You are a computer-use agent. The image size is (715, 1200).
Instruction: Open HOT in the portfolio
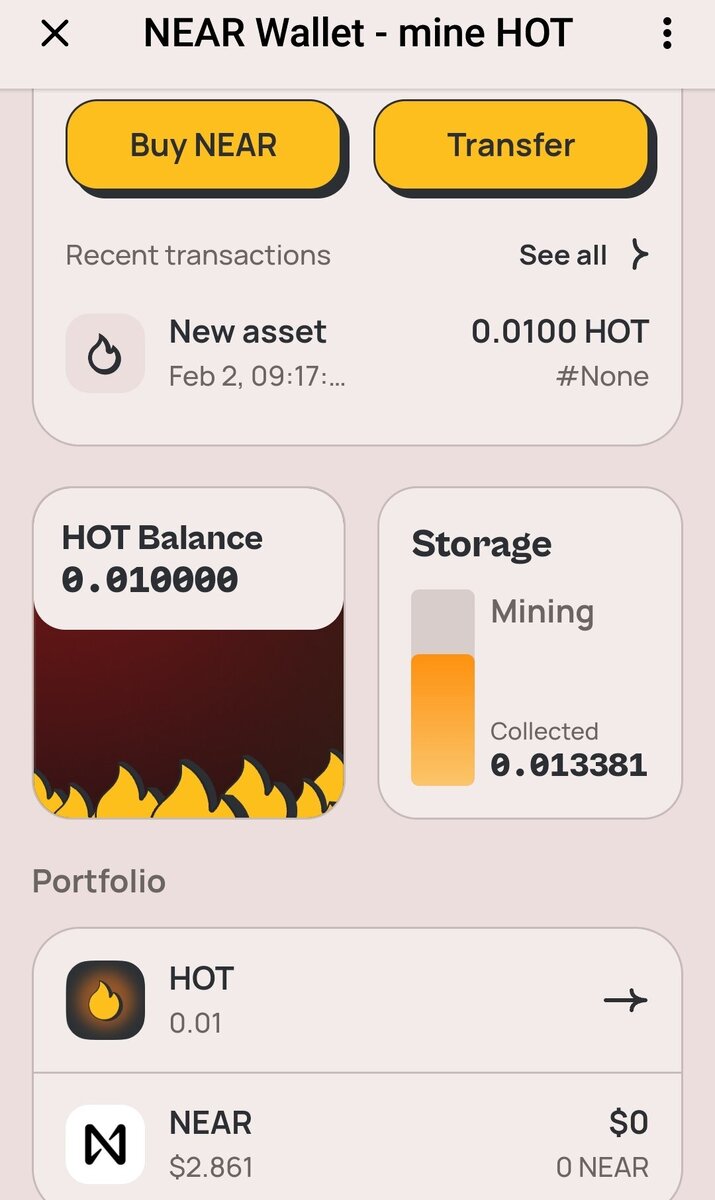pyautogui.click(x=357, y=1000)
